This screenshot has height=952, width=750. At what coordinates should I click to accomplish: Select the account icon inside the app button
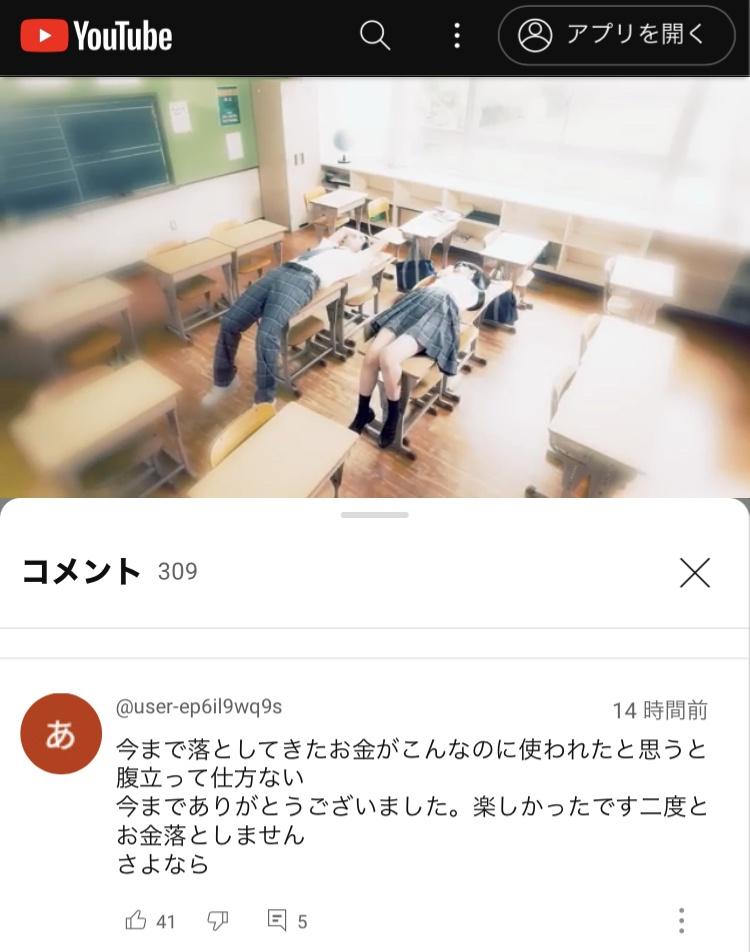point(535,35)
